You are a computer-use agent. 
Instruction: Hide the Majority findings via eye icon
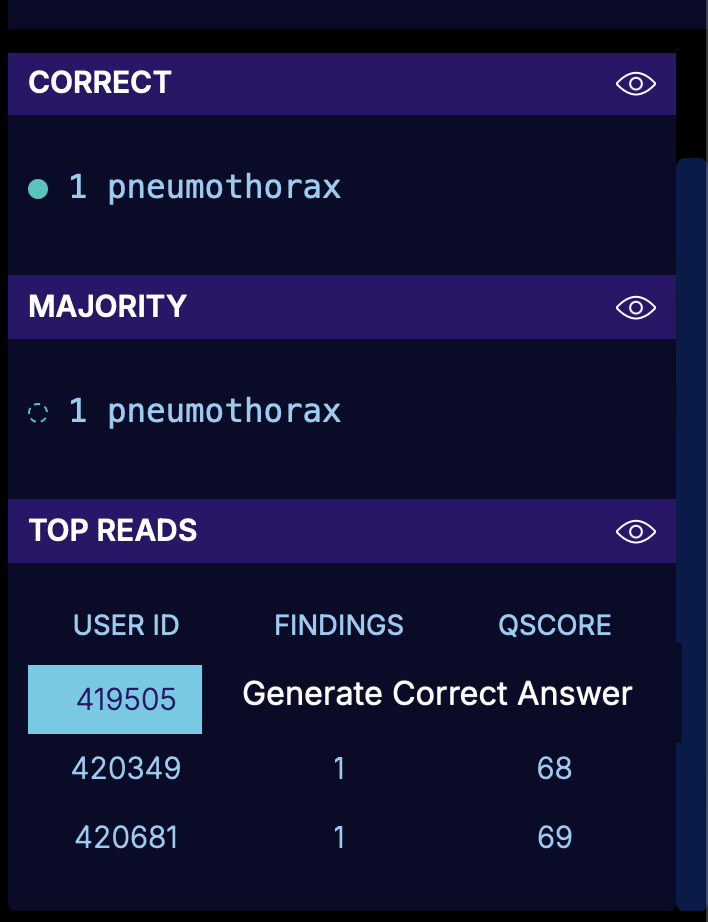[636, 307]
